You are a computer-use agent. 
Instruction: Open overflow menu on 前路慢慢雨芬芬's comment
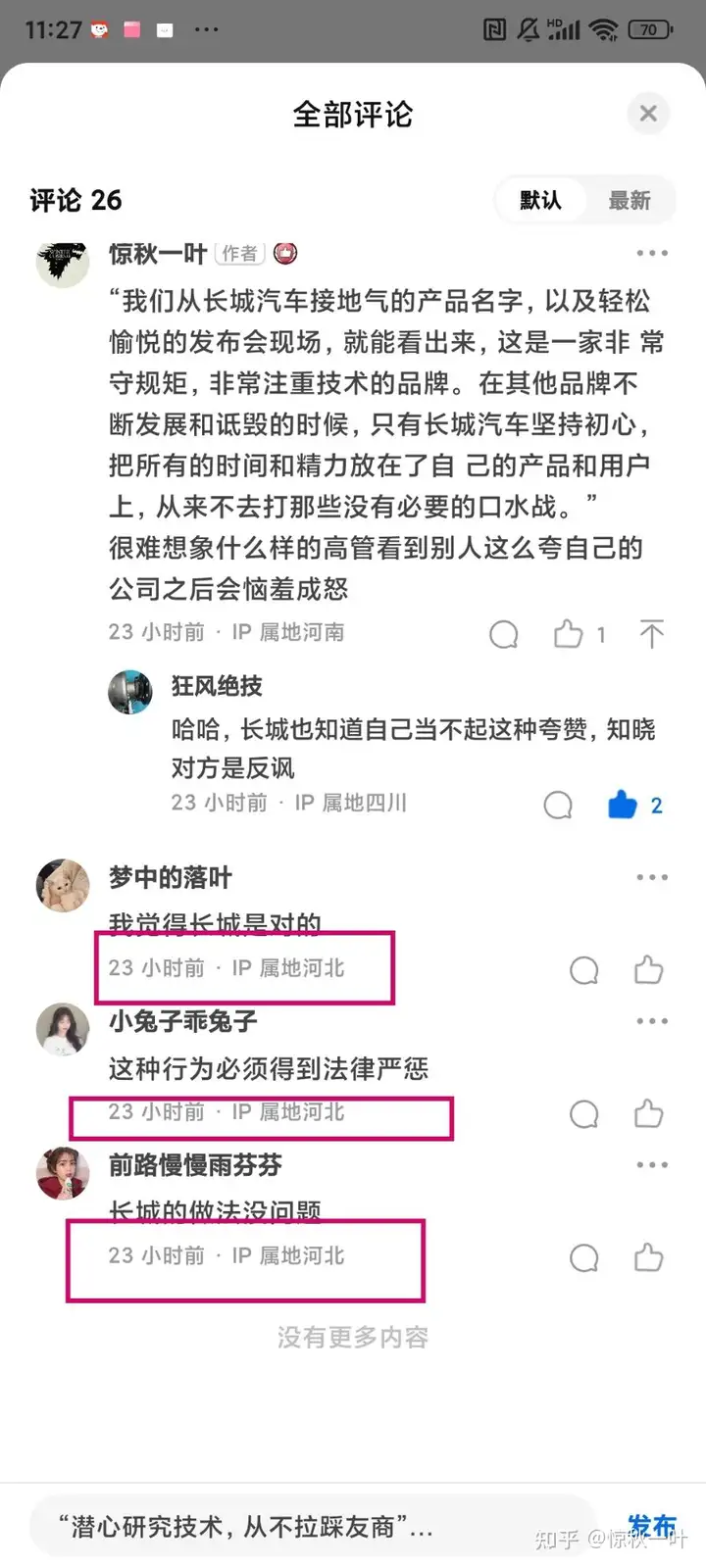coord(652,1165)
